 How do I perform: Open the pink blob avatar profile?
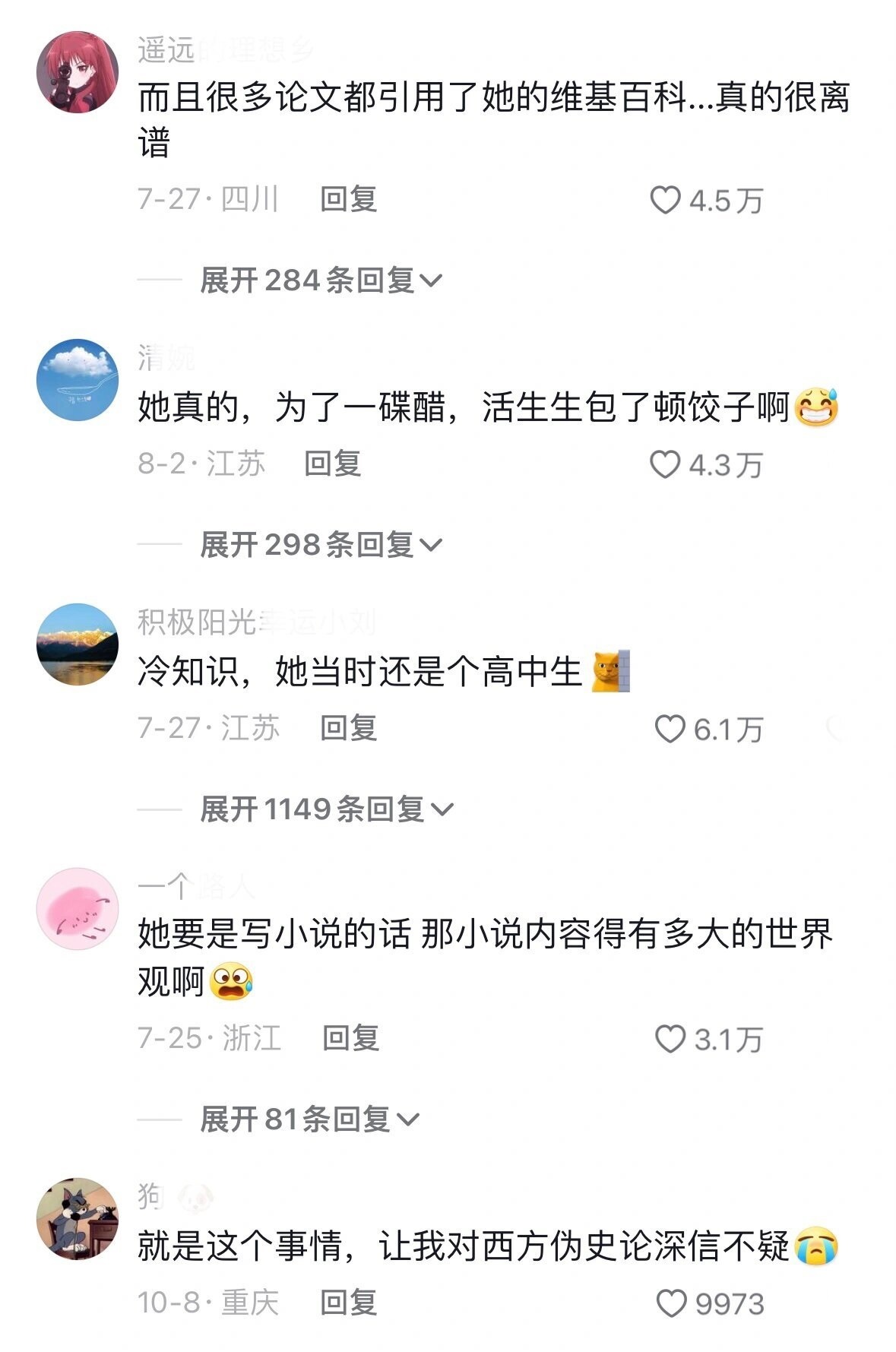pos(78,909)
